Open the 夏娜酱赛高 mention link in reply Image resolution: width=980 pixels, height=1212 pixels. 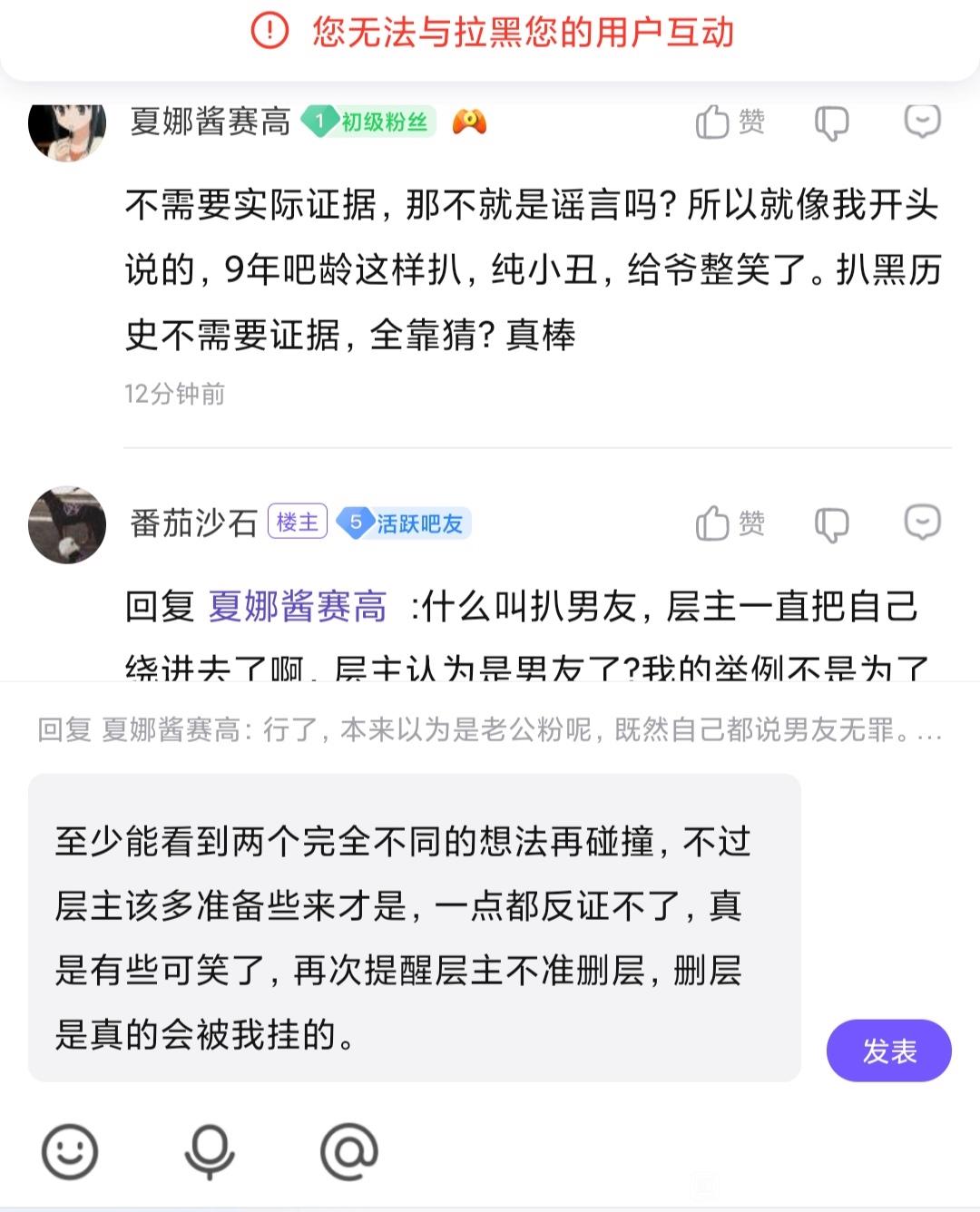tap(298, 606)
